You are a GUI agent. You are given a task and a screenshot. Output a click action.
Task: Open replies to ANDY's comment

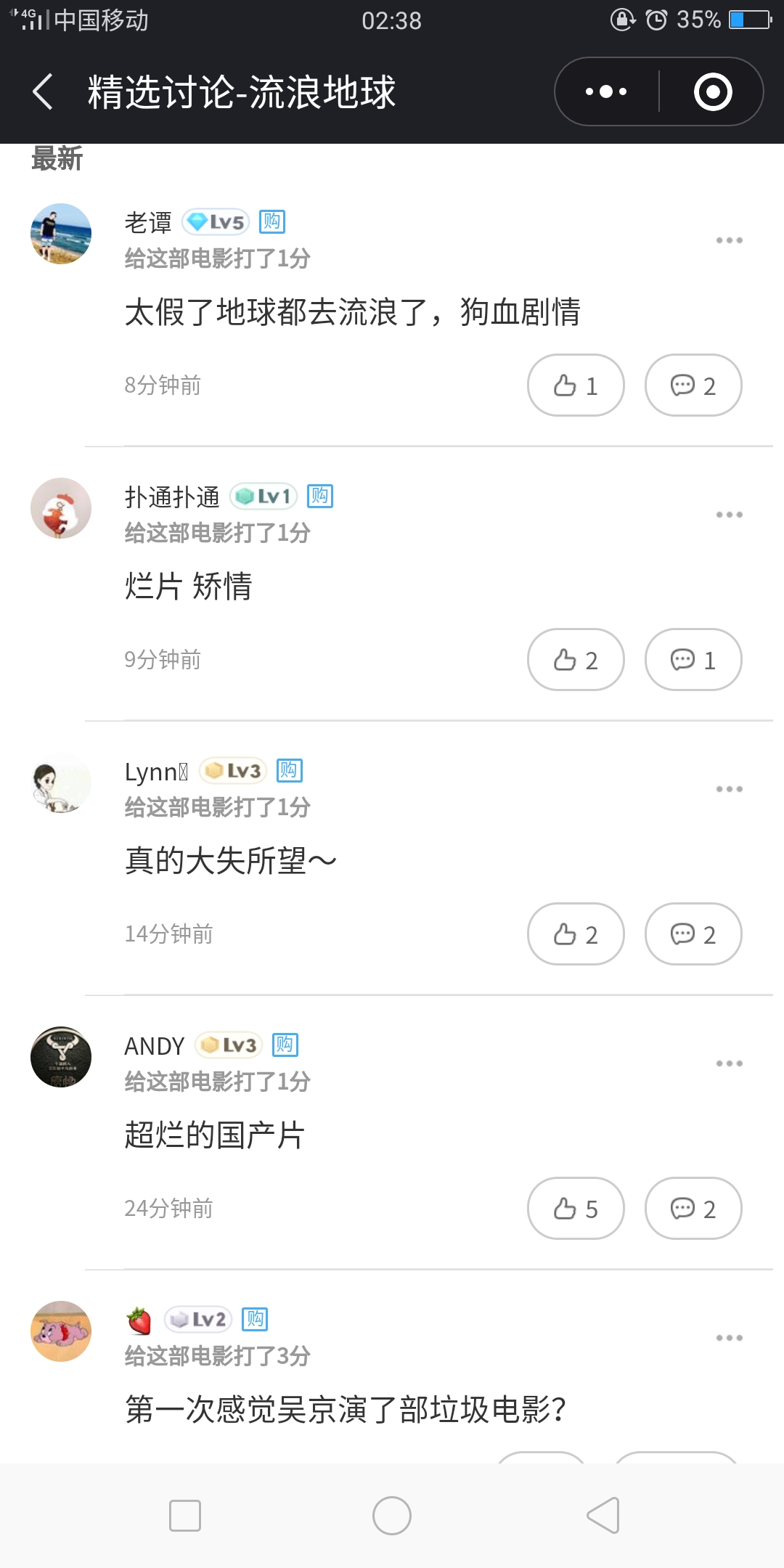click(693, 1208)
